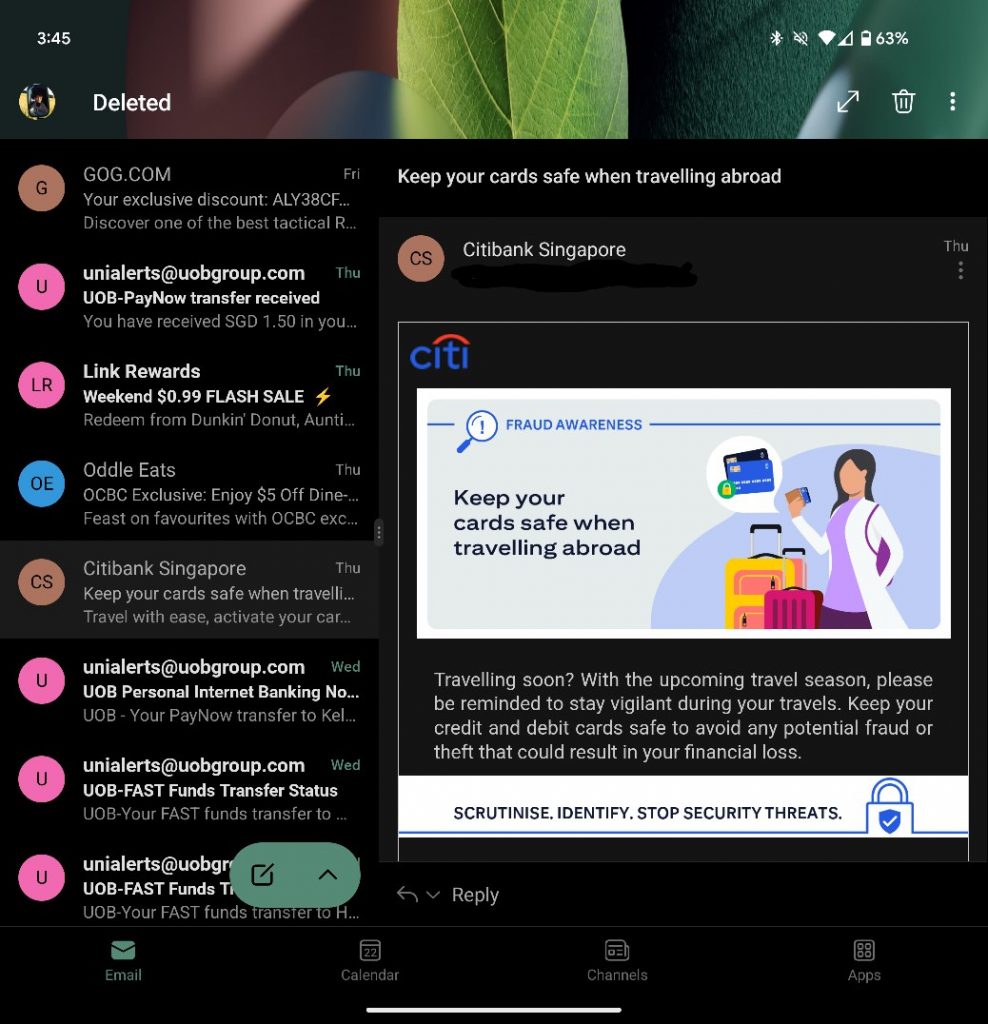Image resolution: width=988 pixels, height=1024 pixels.
Task: Expand the email to full screen
Action: point(848,102)
